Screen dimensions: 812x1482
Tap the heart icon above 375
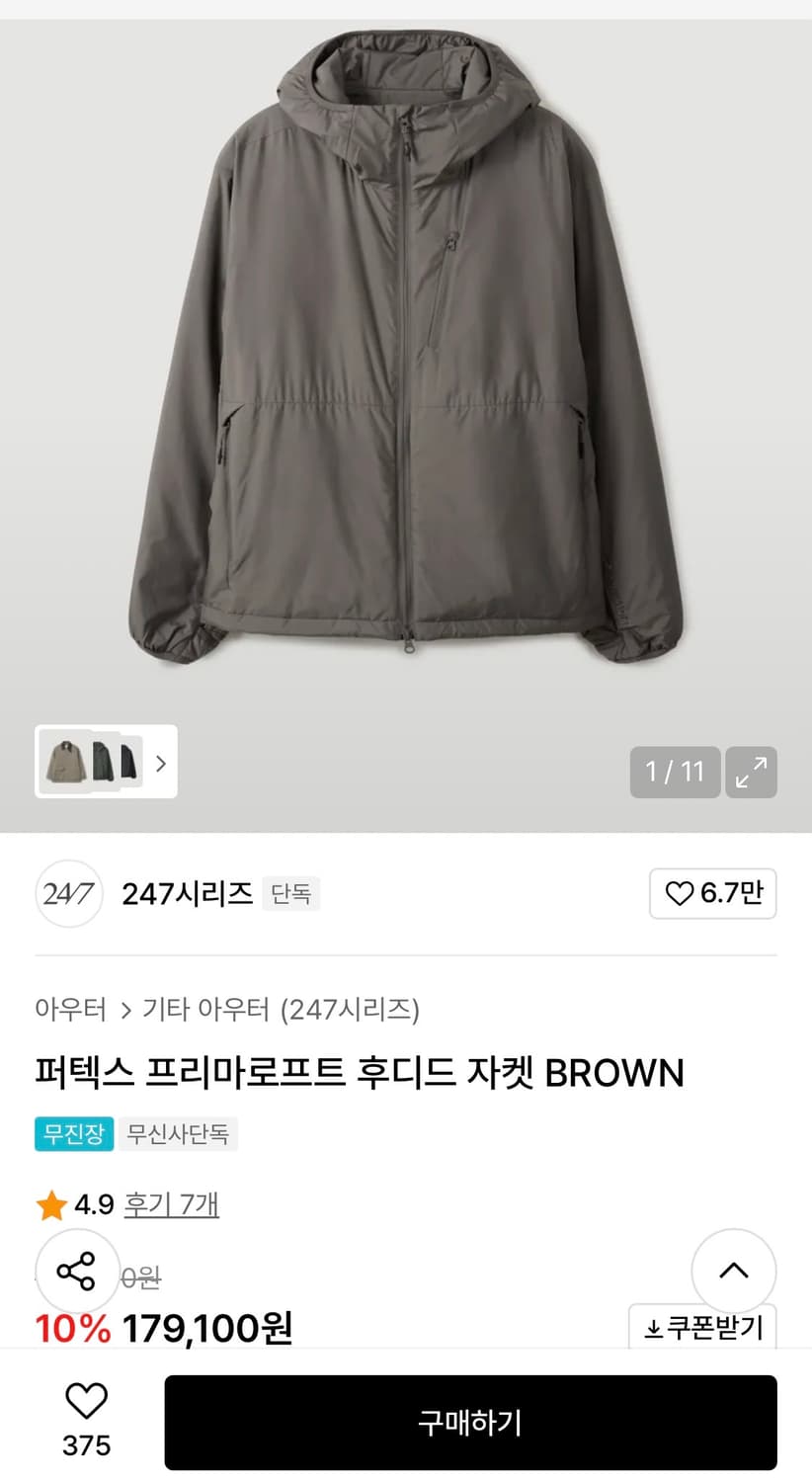click(x=86, y=1397)
